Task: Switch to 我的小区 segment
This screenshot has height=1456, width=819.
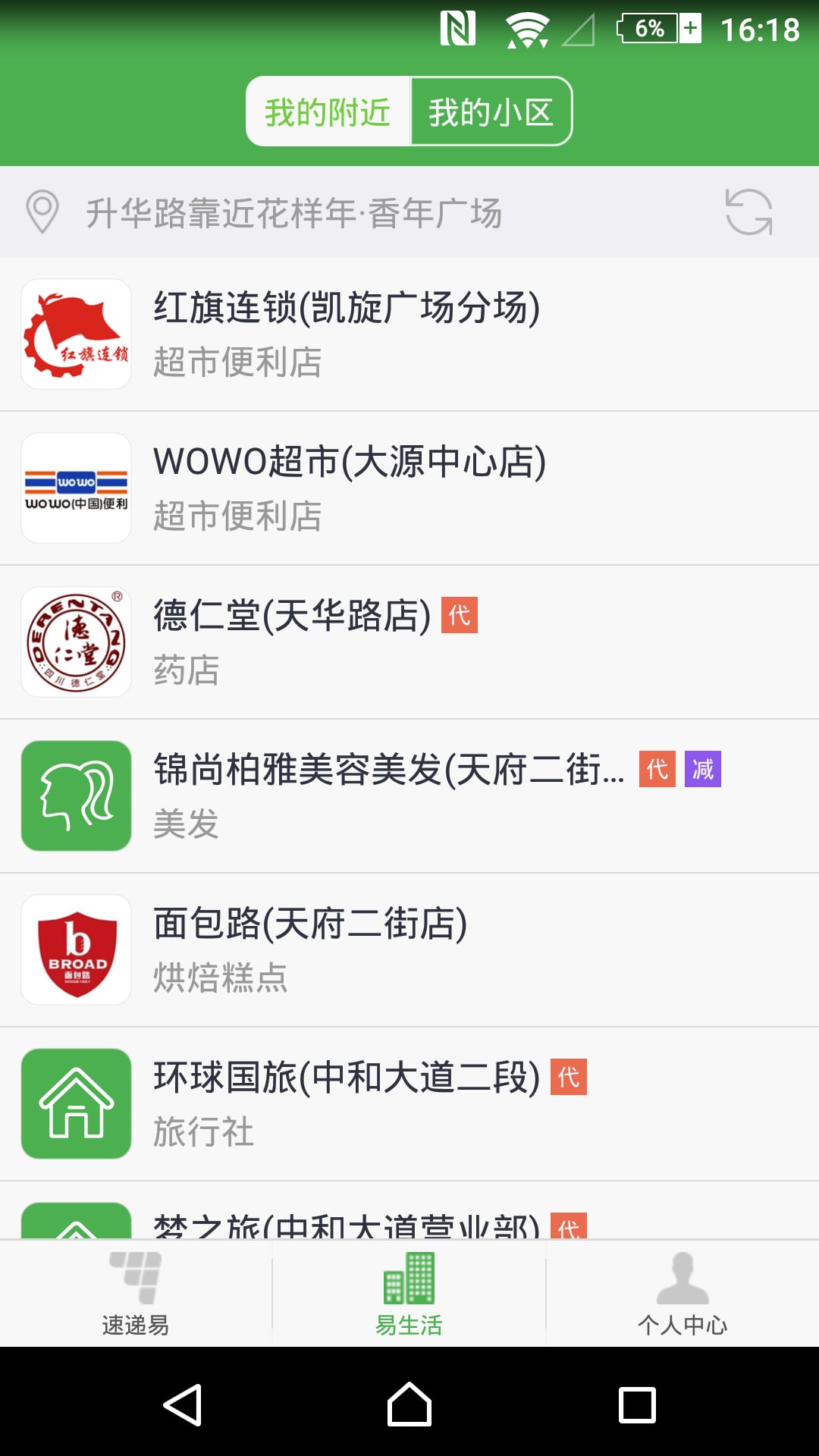Action: pos(491,112)
